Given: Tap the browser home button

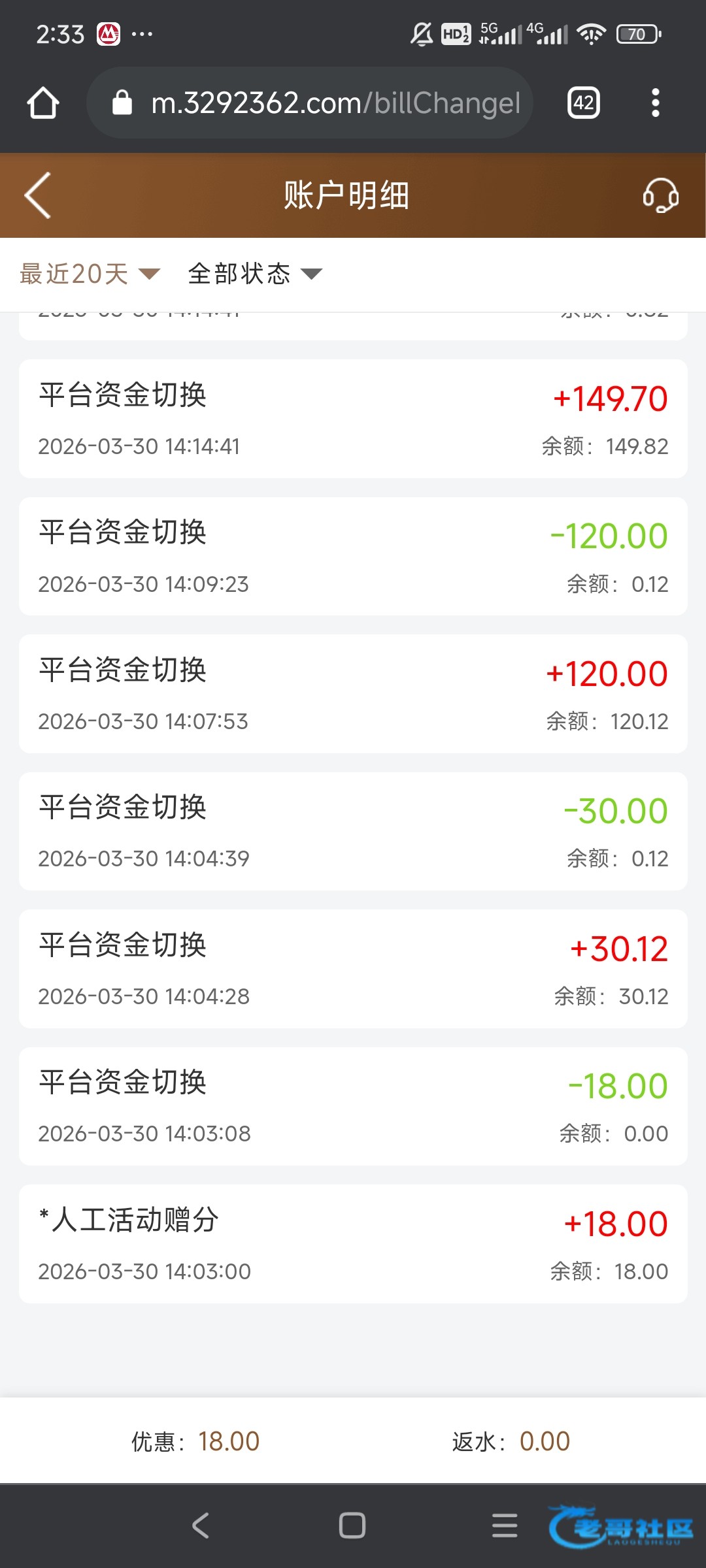Looking at the screenshot, I should coord(43,103).
